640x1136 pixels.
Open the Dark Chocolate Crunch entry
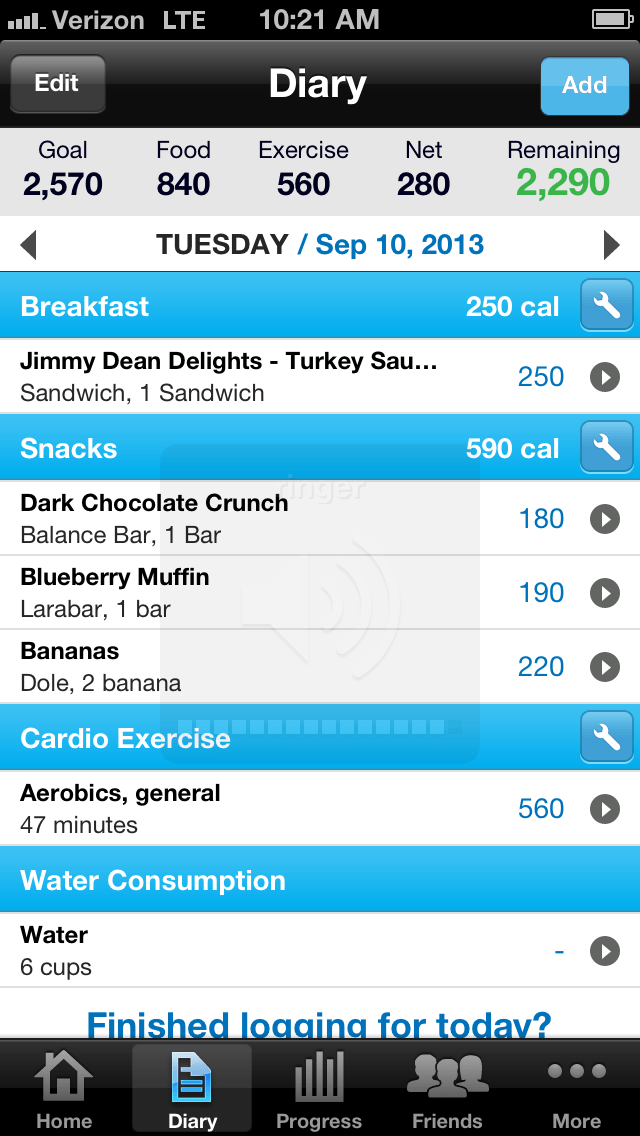320,518
